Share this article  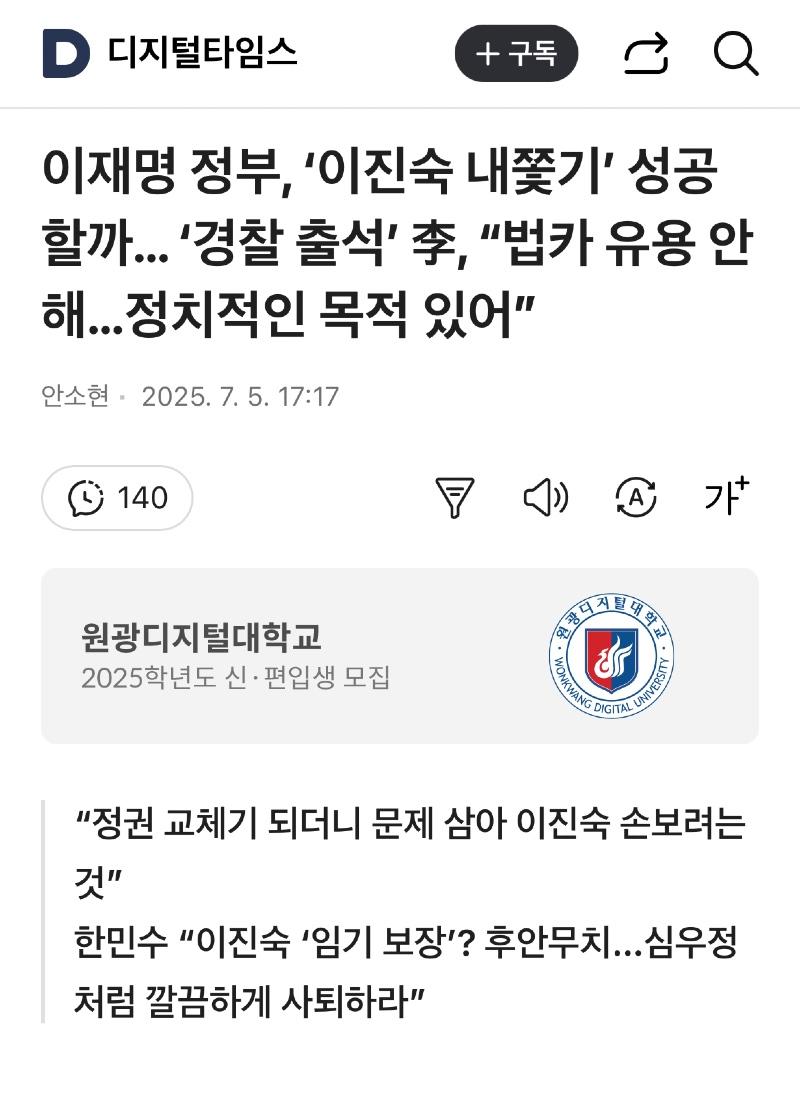[x=646, y=54]
